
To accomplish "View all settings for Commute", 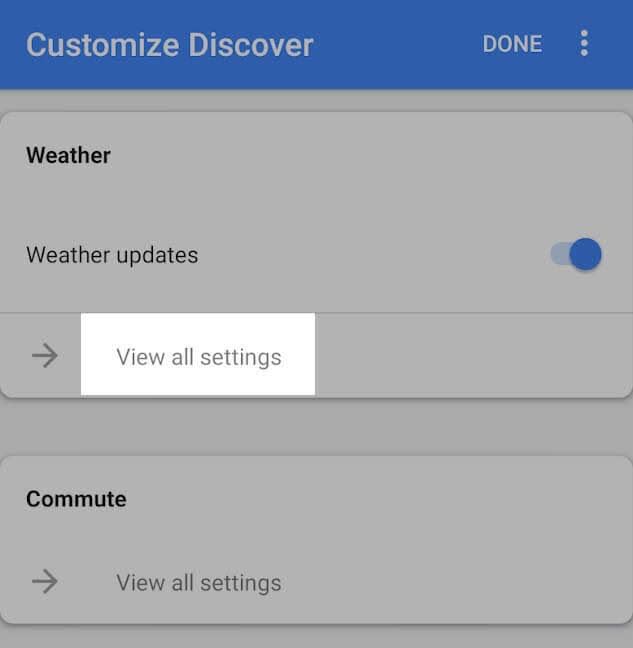I will (x=198, y=582).
